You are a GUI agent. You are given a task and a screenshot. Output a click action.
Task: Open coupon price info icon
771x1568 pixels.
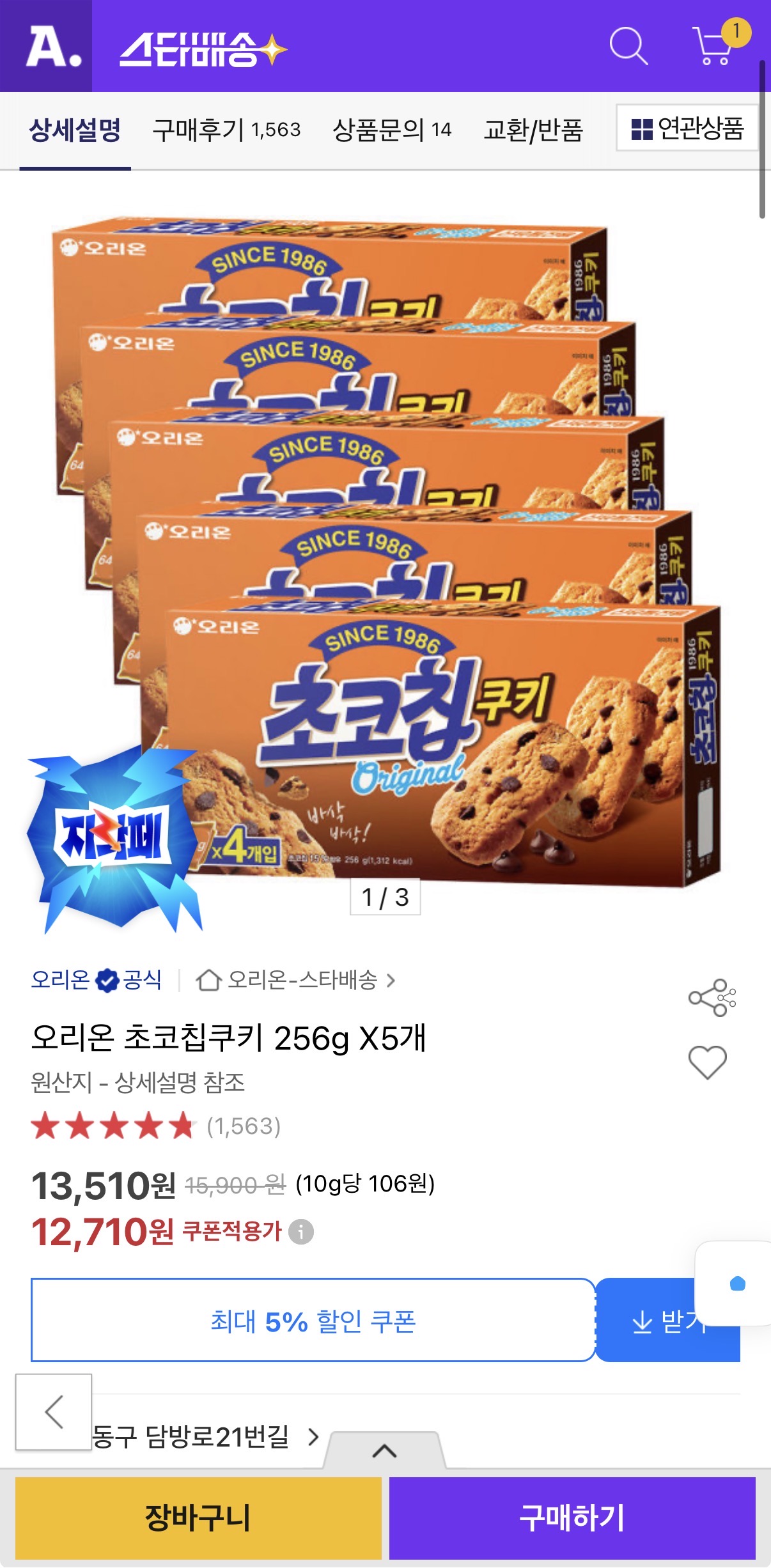coord(301,1231)
